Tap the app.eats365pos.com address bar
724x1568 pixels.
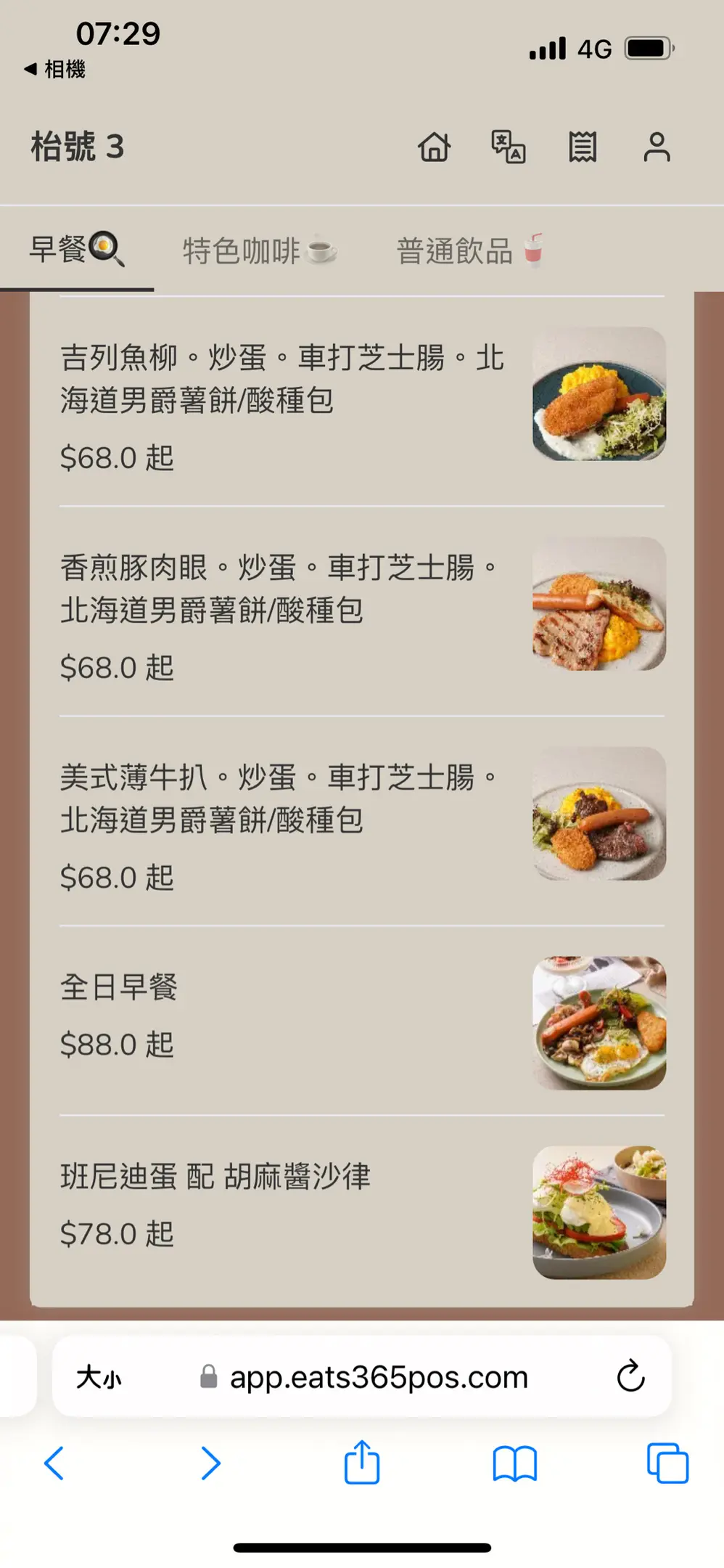(x=377, y=1376)
